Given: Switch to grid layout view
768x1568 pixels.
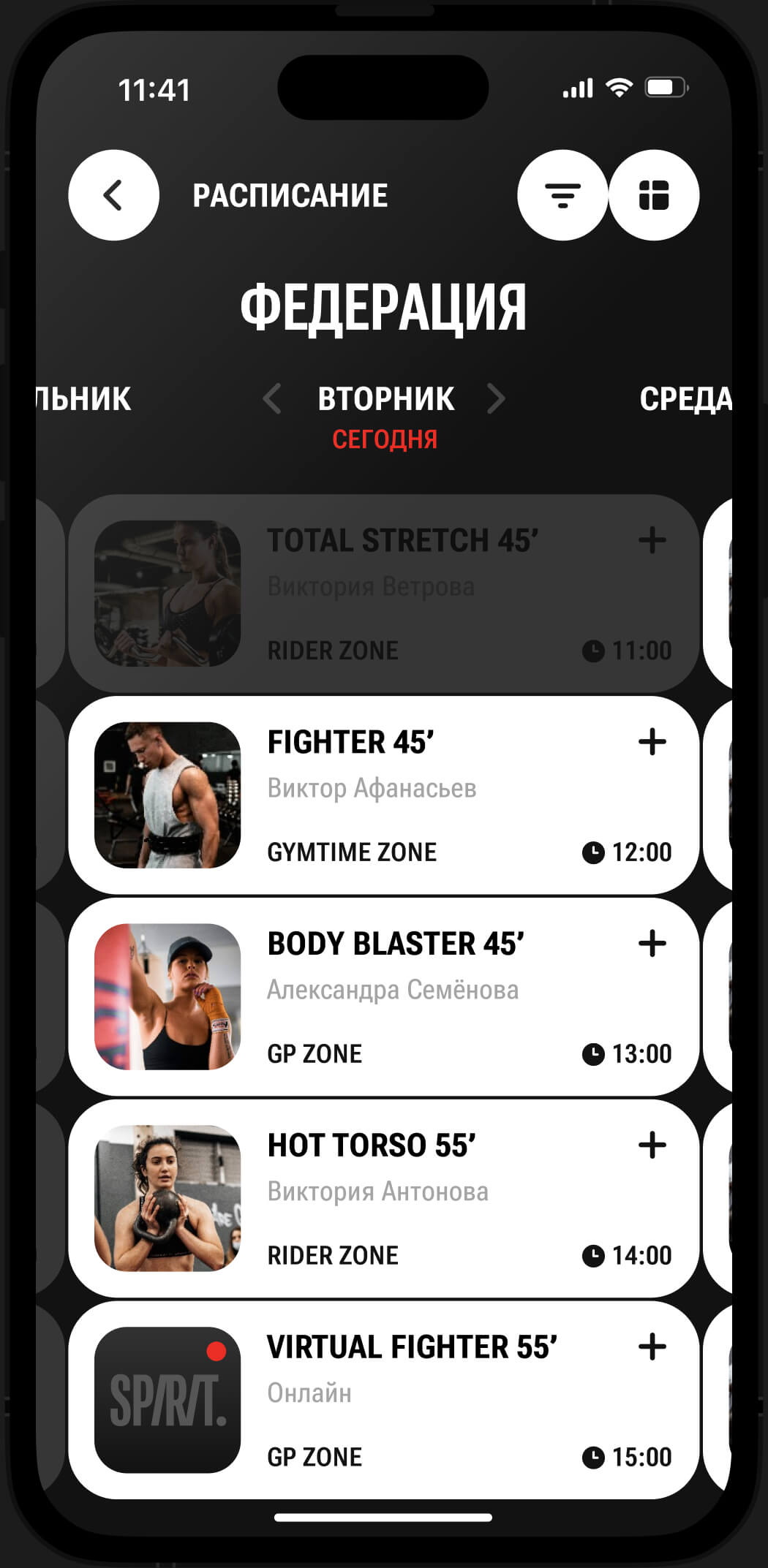Looking at the screenshot, I should click(653, 195).
